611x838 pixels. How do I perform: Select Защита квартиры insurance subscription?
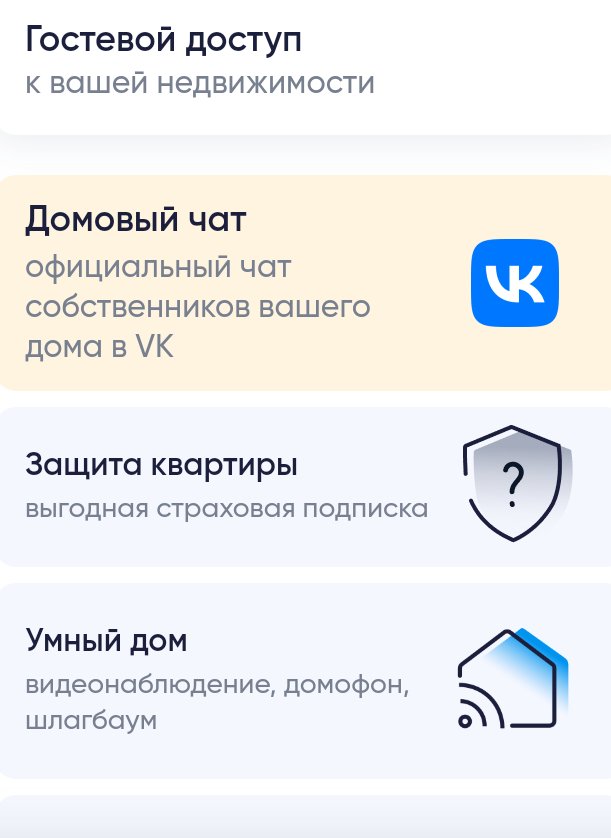(300, 487)
